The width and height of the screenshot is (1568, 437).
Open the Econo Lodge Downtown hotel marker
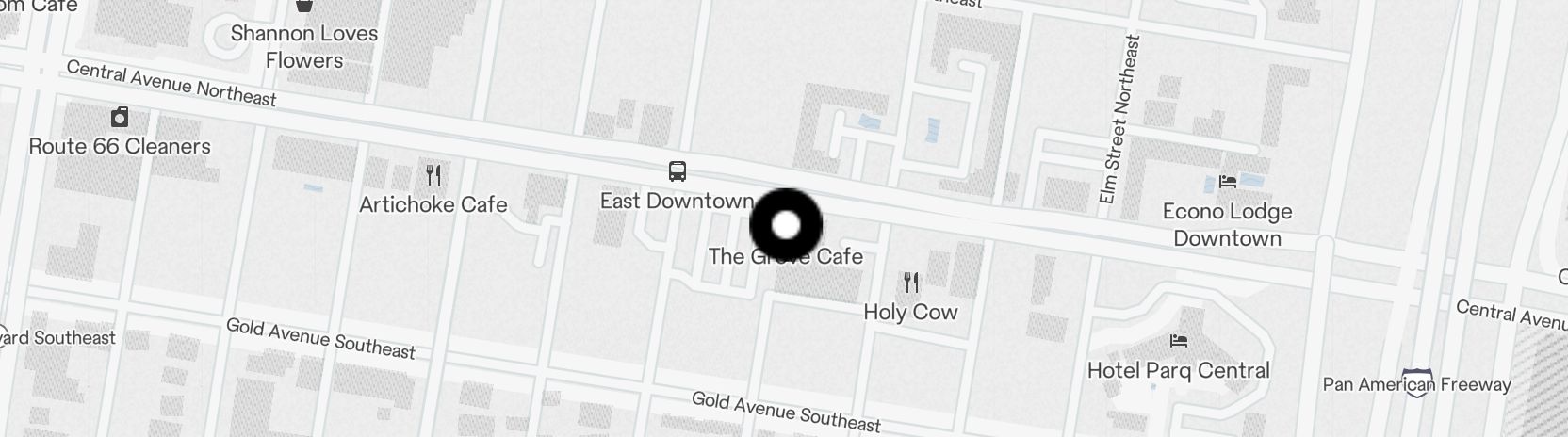[1227, 181]
